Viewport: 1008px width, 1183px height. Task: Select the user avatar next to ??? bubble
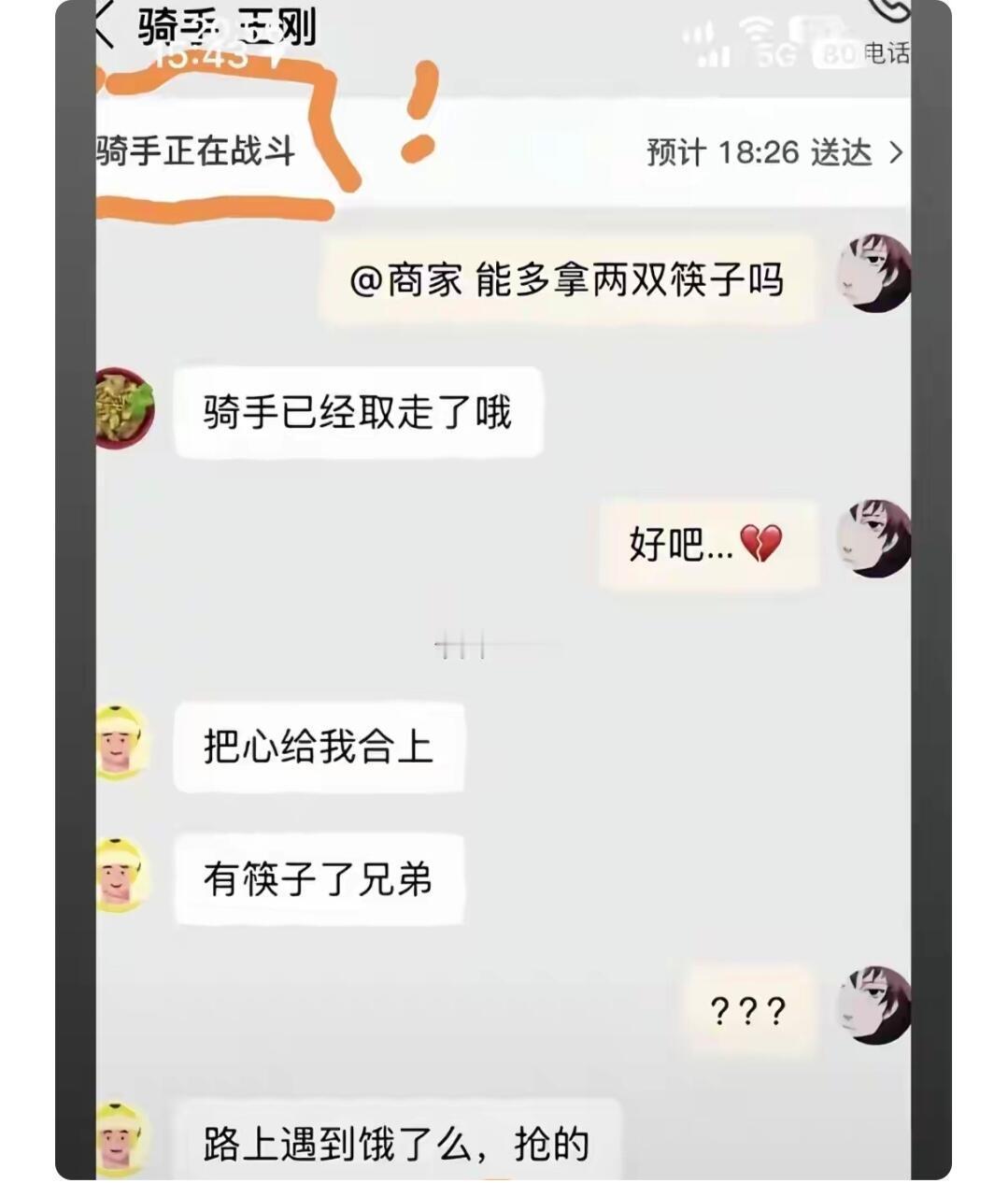coord(874,1006)
